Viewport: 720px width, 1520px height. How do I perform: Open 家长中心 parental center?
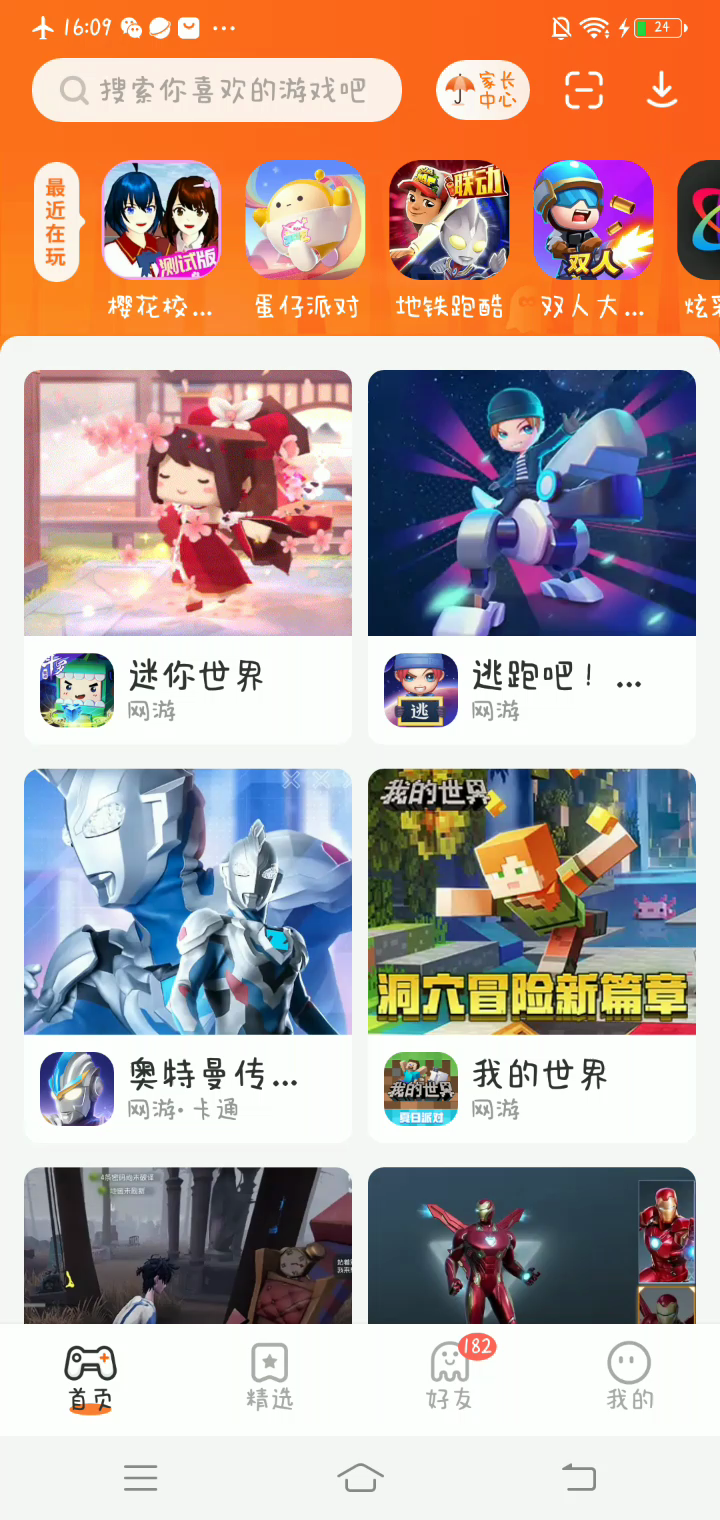click(x=483, y=91)
